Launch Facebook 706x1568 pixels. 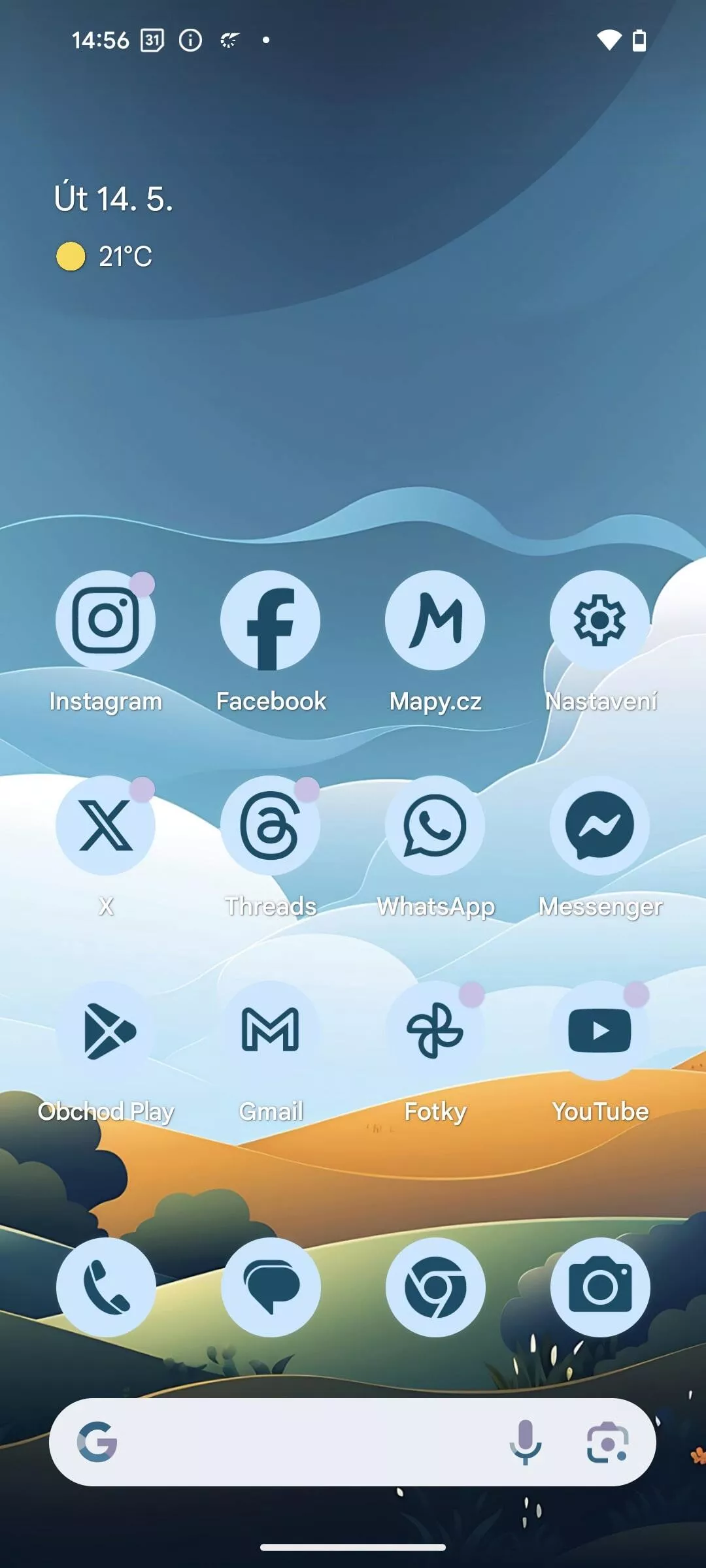(x=270, y=620)
